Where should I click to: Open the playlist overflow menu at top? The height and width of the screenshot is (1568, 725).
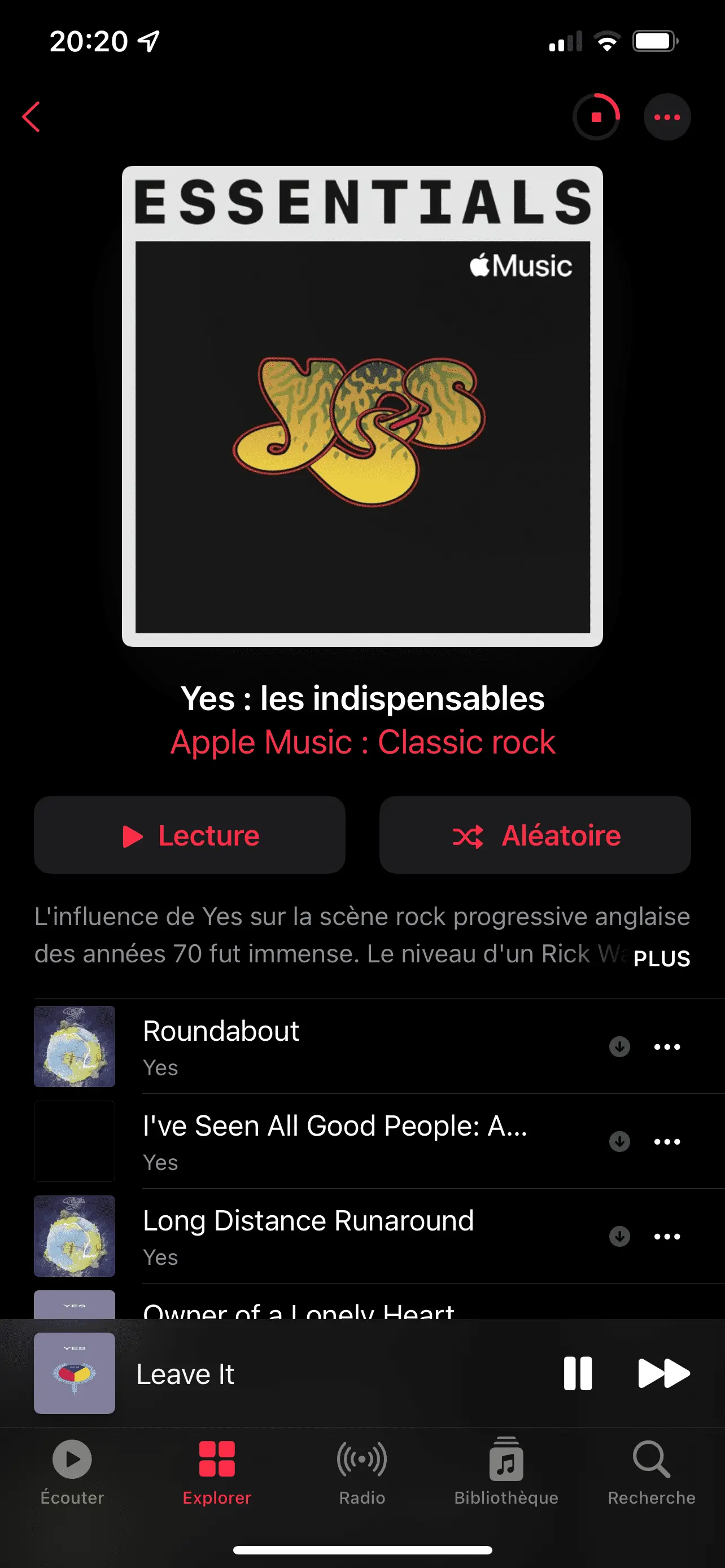(x=667, y=117)
